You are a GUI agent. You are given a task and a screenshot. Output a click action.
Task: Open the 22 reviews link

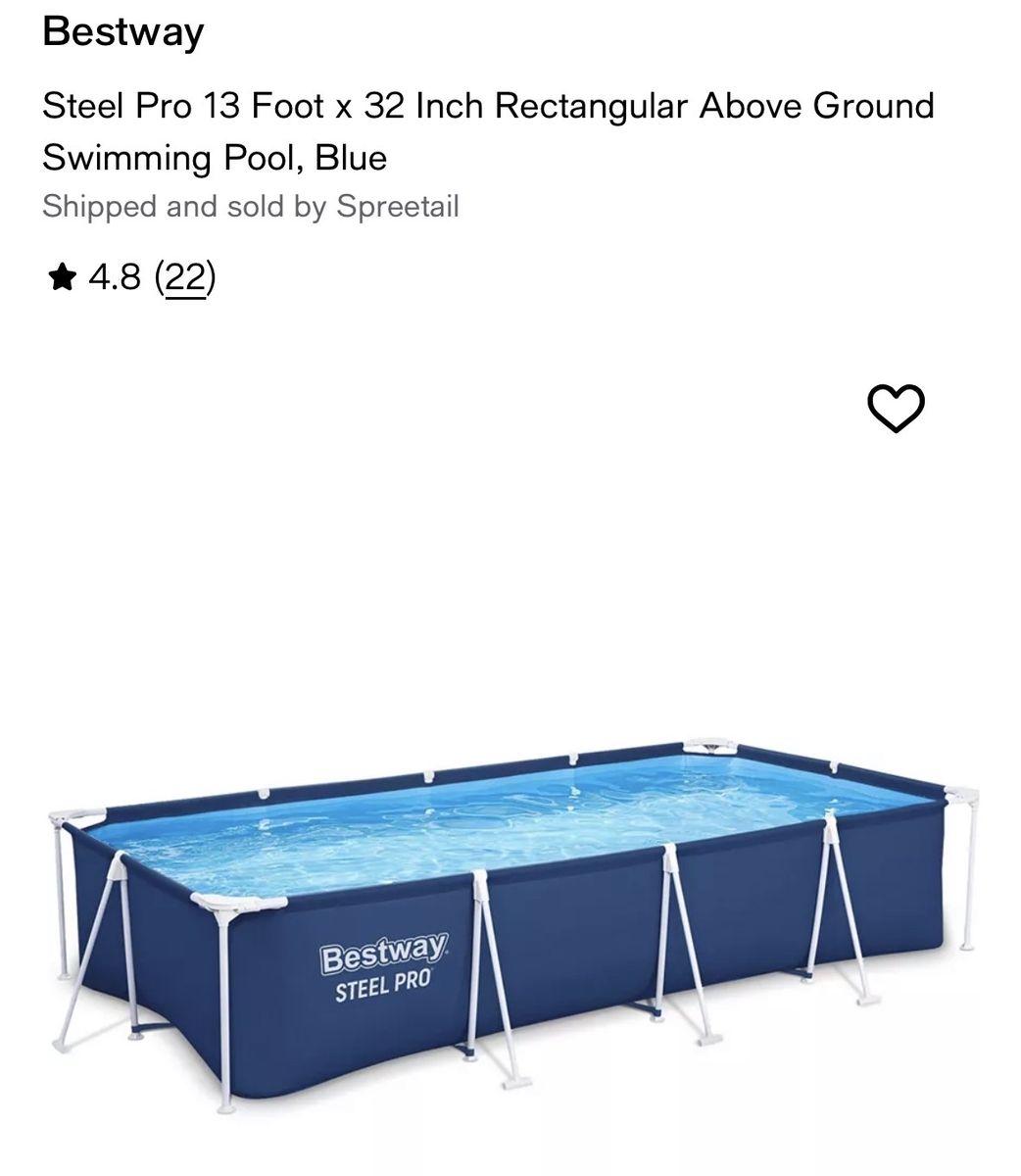tap(185, 278)
